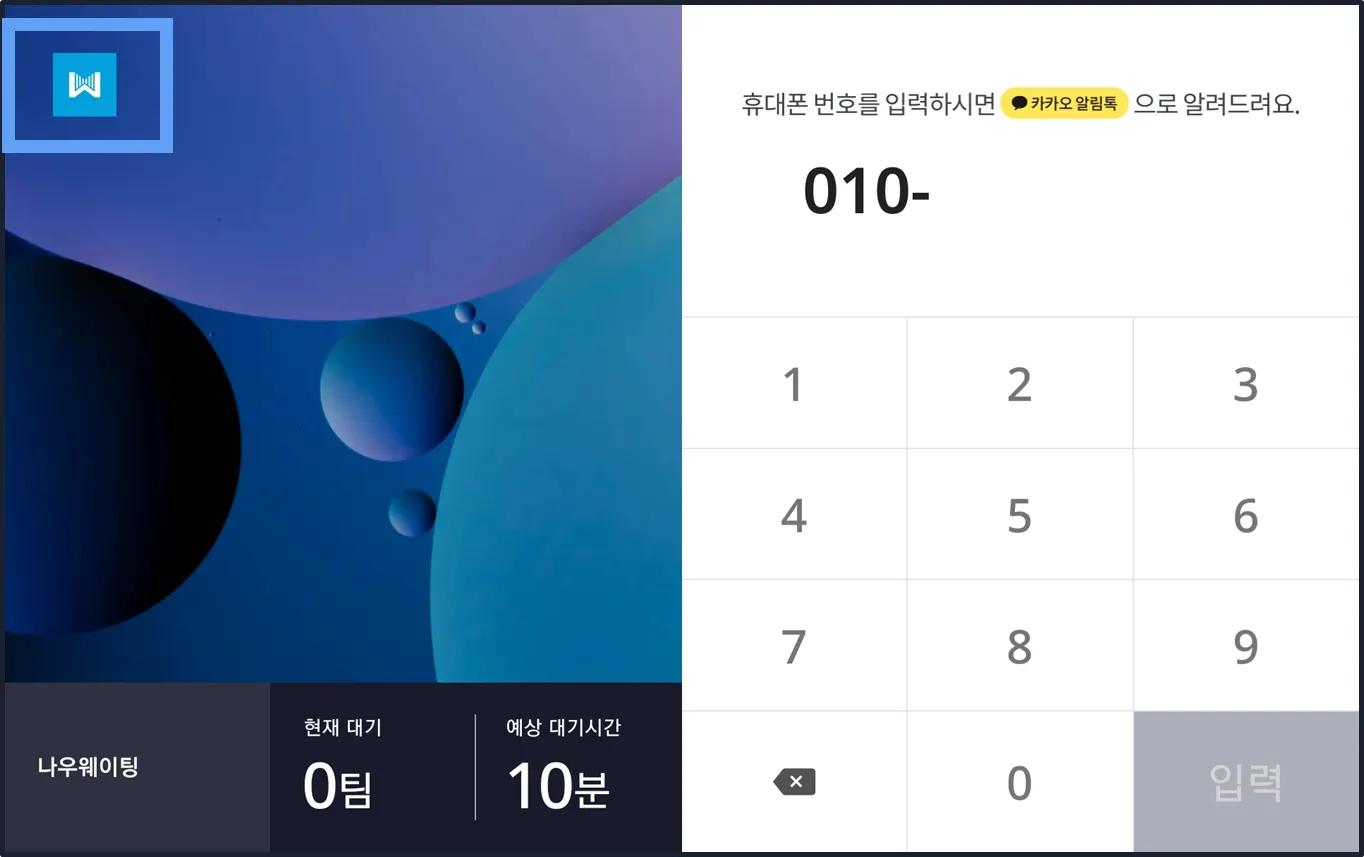The image size is (1364, 857).
Task: Tap the highlighted W logo icon
Action: point(85,85)
